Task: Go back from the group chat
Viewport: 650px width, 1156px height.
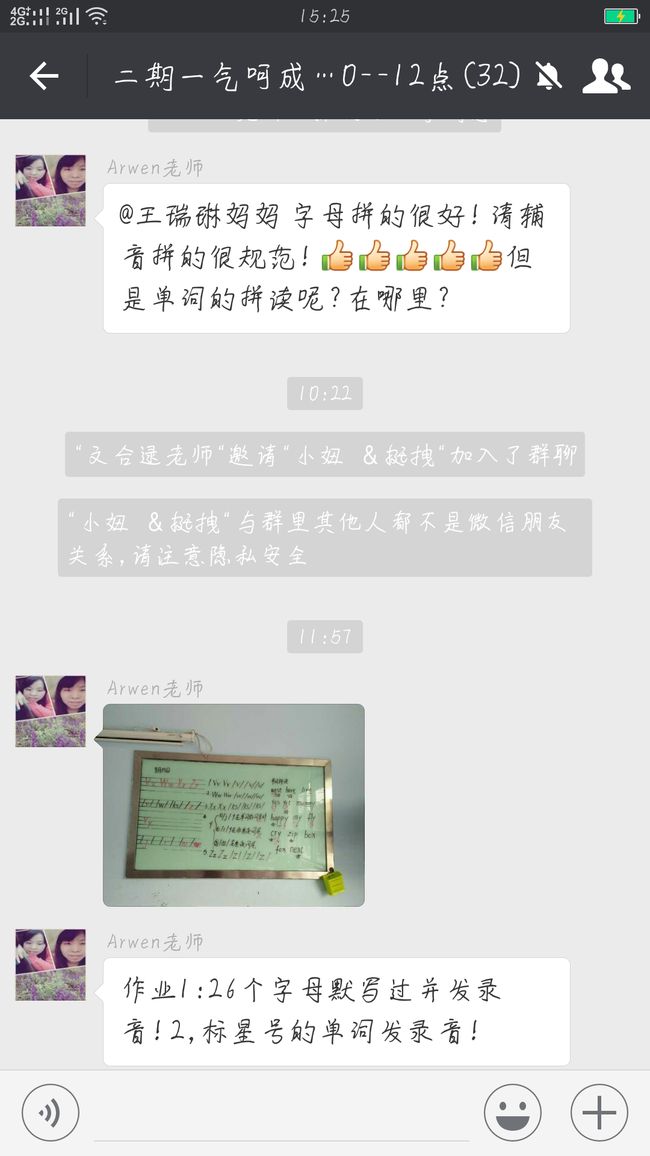Action: click(x=43, y=76)
